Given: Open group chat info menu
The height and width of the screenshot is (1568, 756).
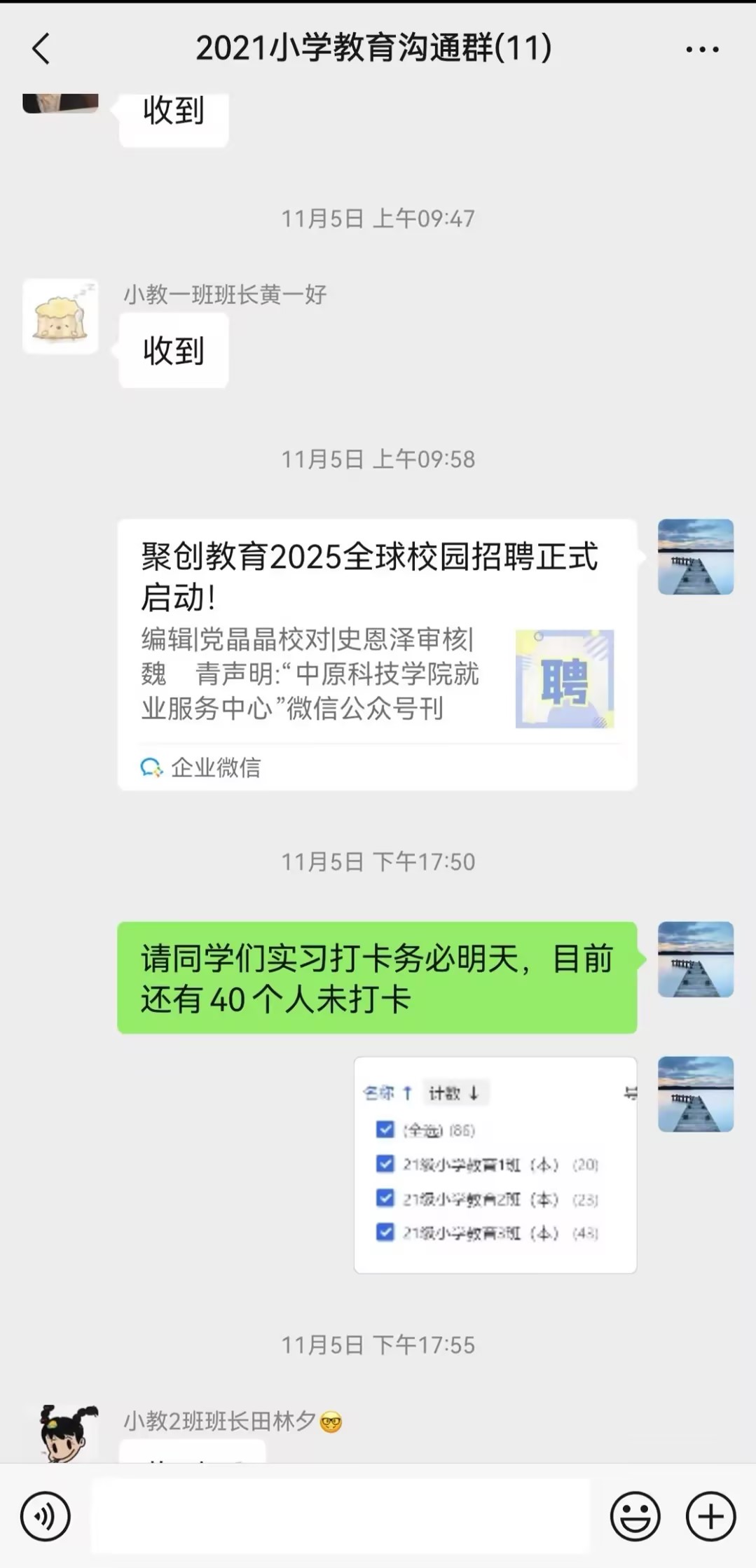Looking at the screenshot, I should 701,49.
